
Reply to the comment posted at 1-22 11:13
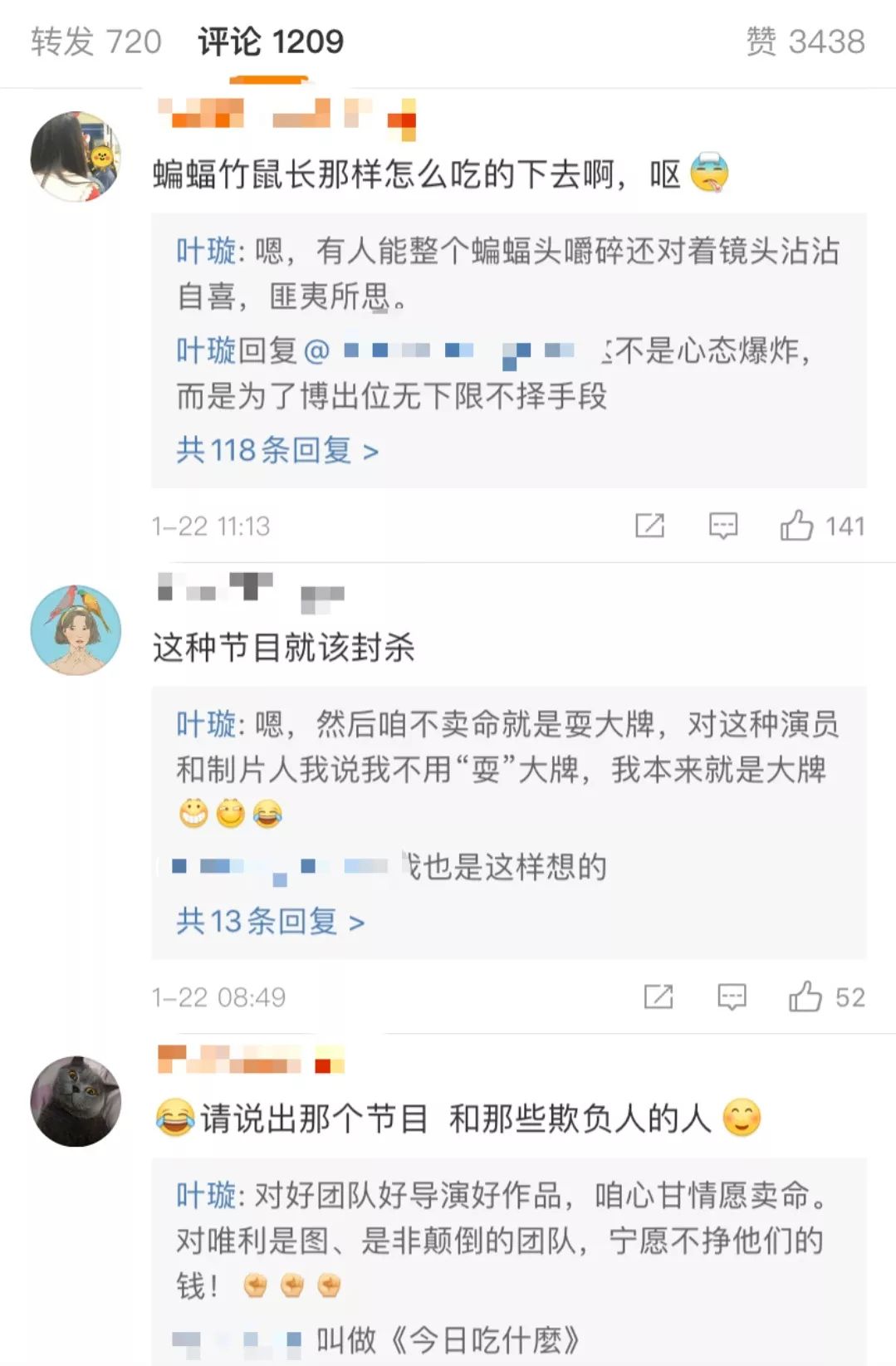click(x=722, y=526)
